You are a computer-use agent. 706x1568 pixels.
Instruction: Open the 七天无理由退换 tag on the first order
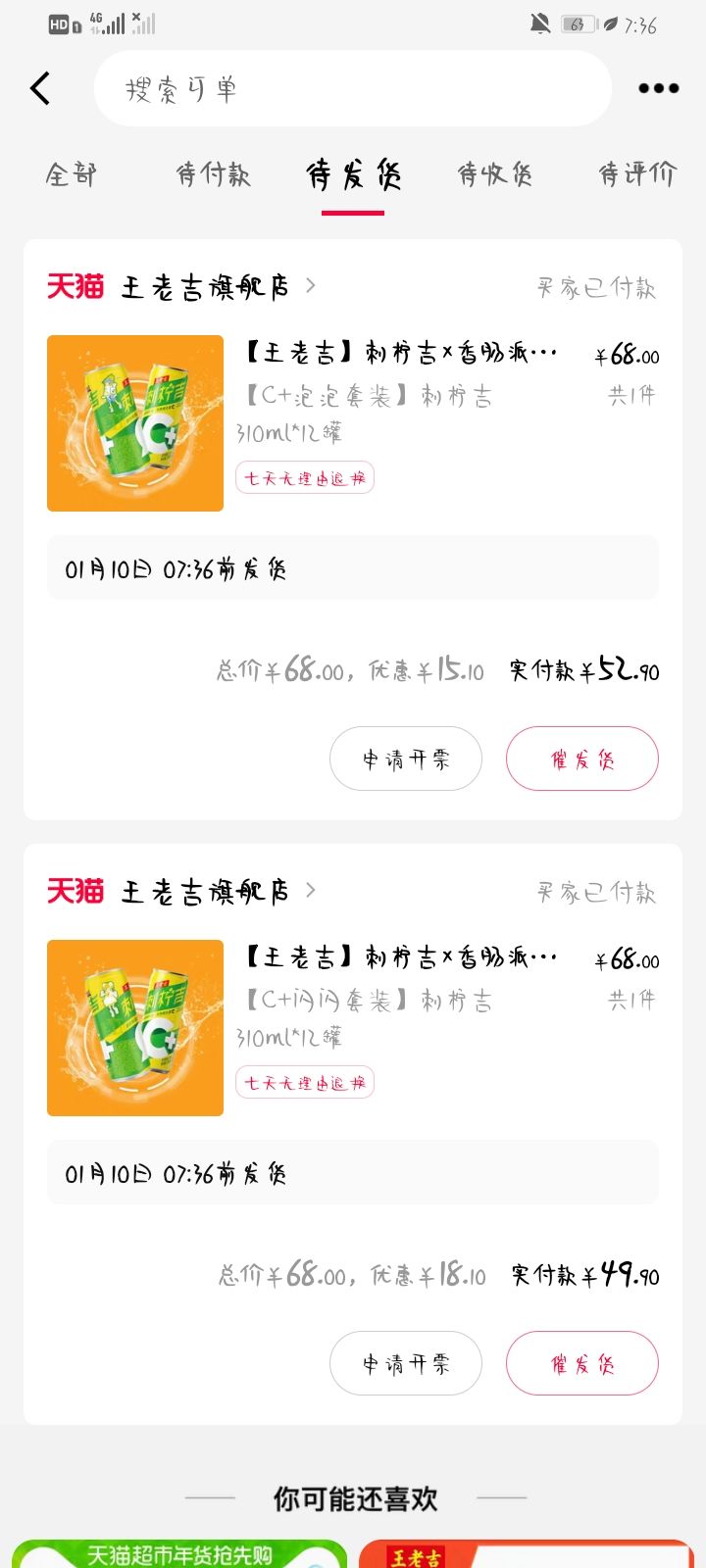click(x=304, y=478)
